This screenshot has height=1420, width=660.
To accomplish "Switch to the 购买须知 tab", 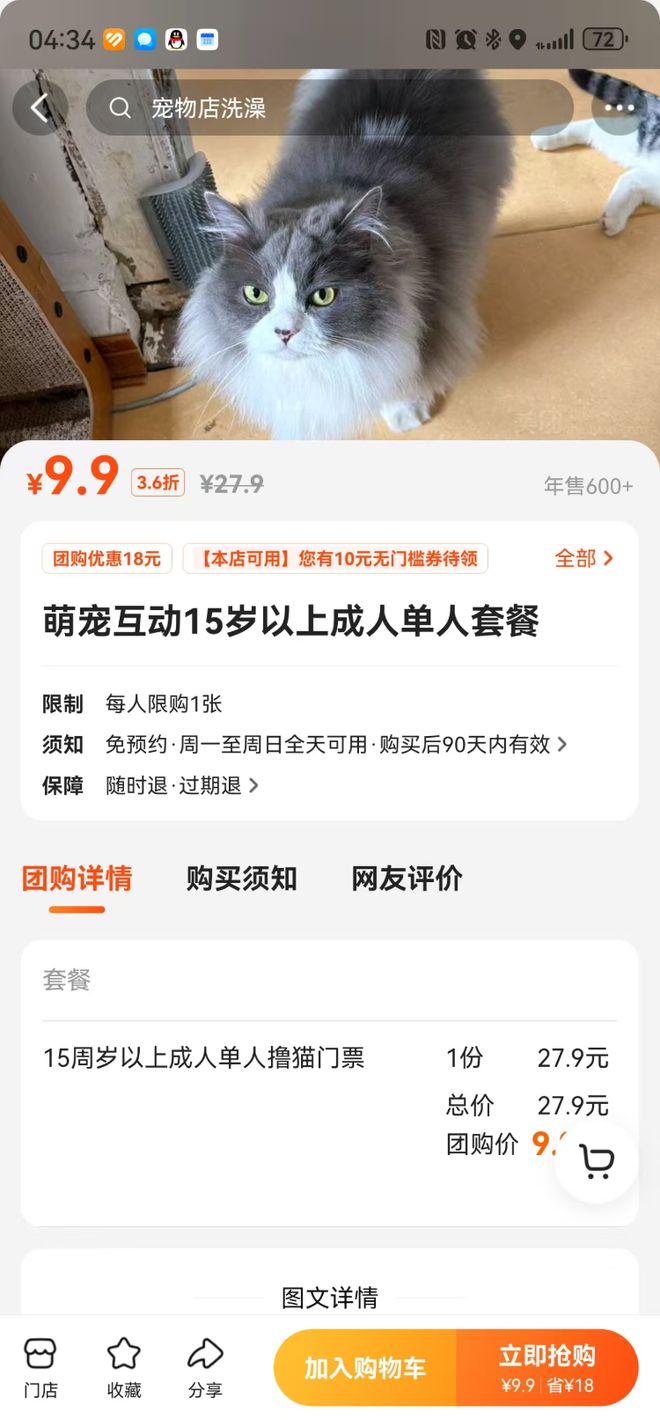I will 241,878.
